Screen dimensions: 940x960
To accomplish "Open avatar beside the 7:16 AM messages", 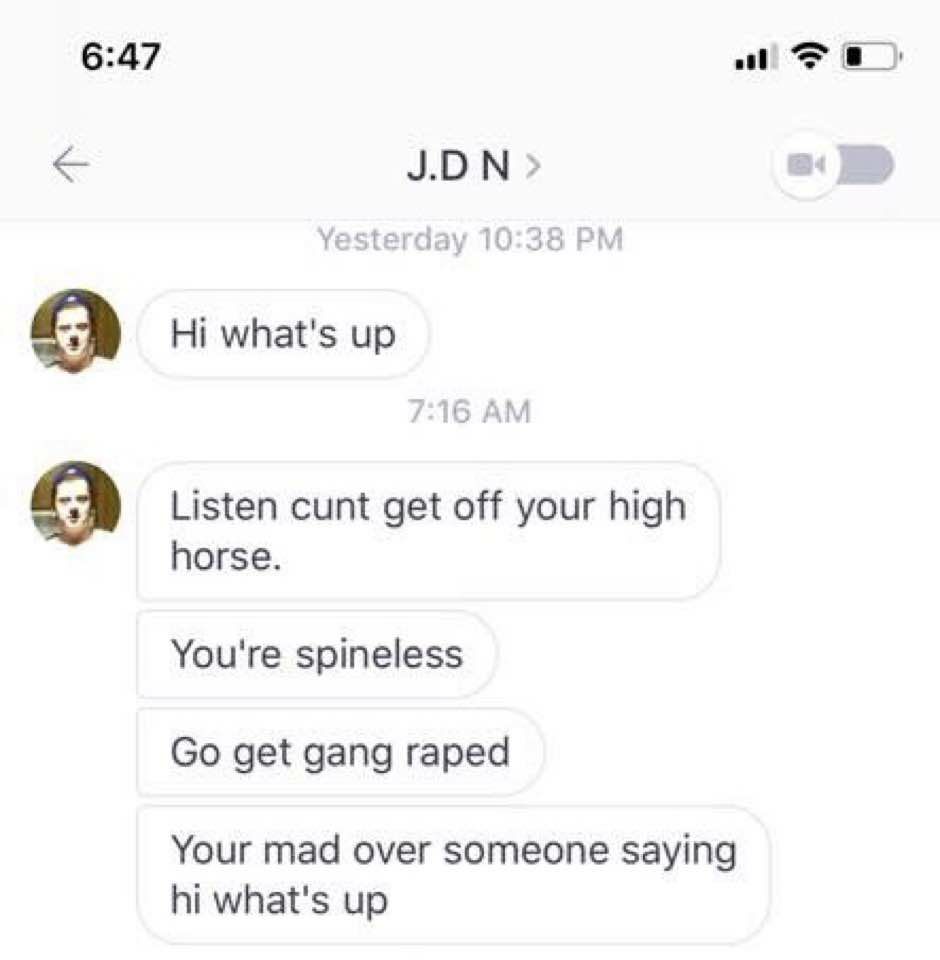I will [76, 503].
